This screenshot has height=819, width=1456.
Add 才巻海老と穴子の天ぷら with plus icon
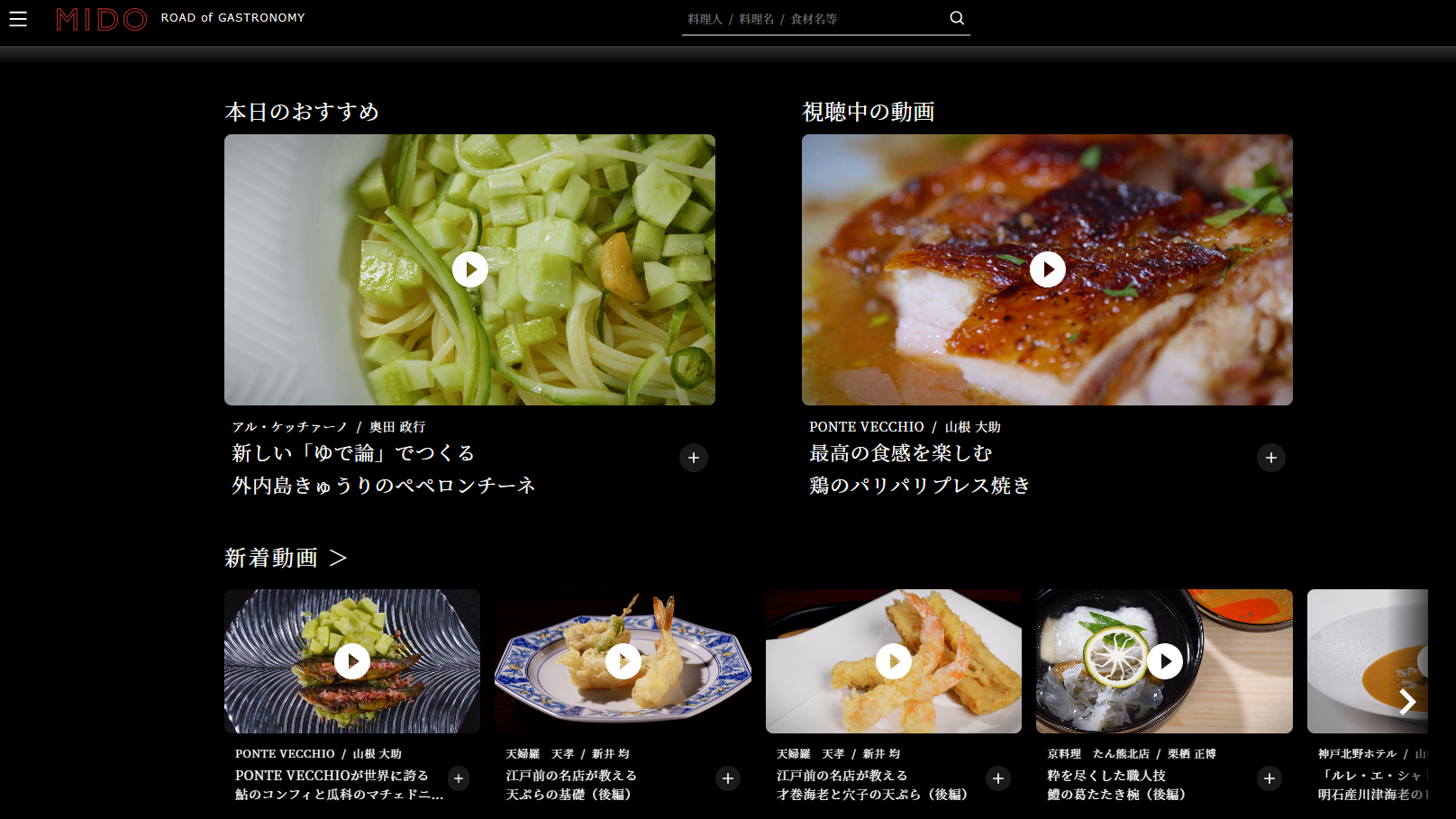pos(998,778)
